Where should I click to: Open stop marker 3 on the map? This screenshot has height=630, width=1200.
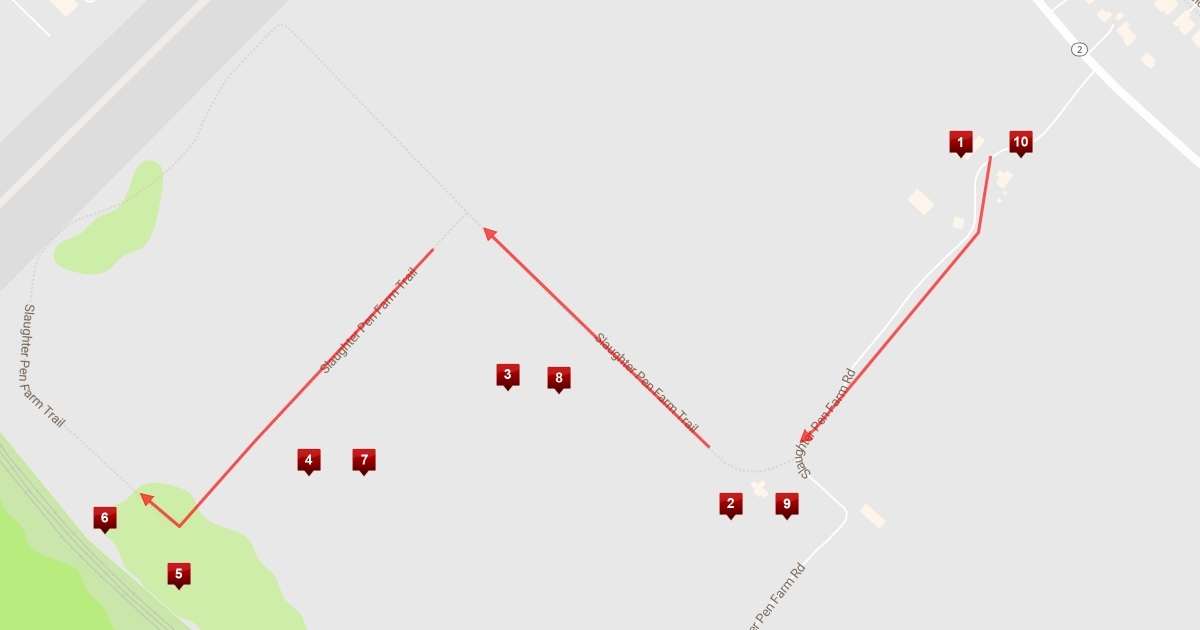[x=507, y=376]
